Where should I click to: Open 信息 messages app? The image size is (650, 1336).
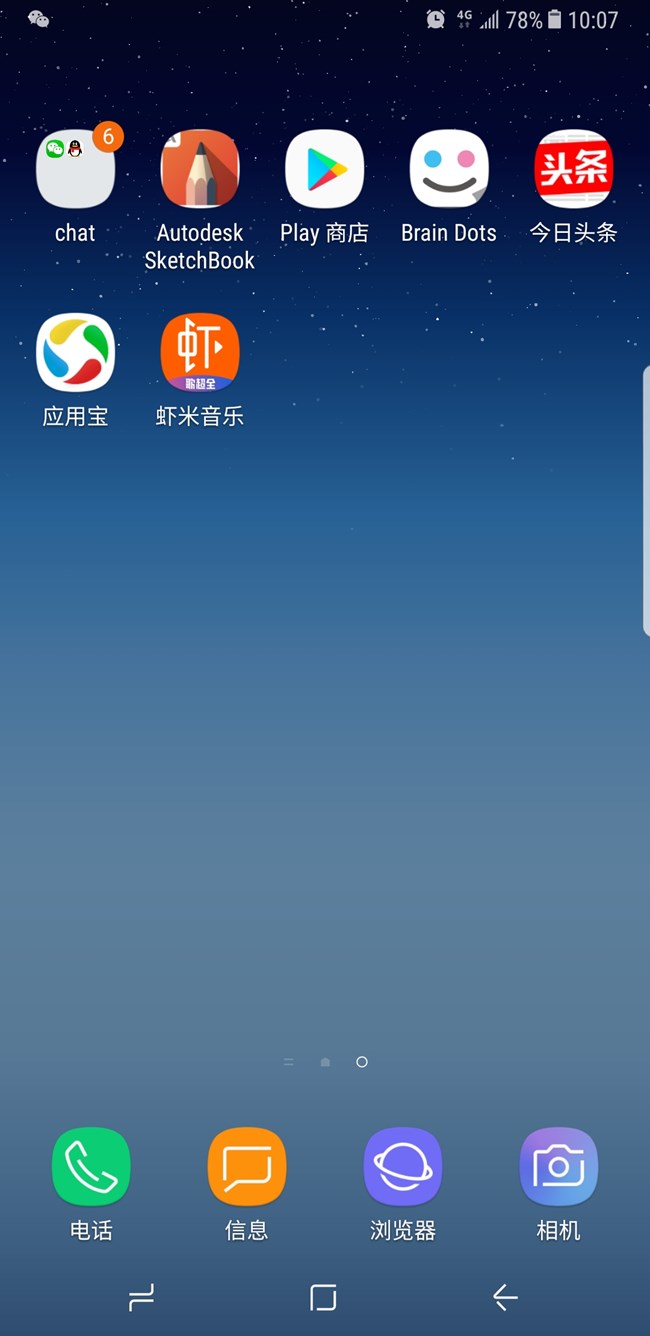(247, 1167)
